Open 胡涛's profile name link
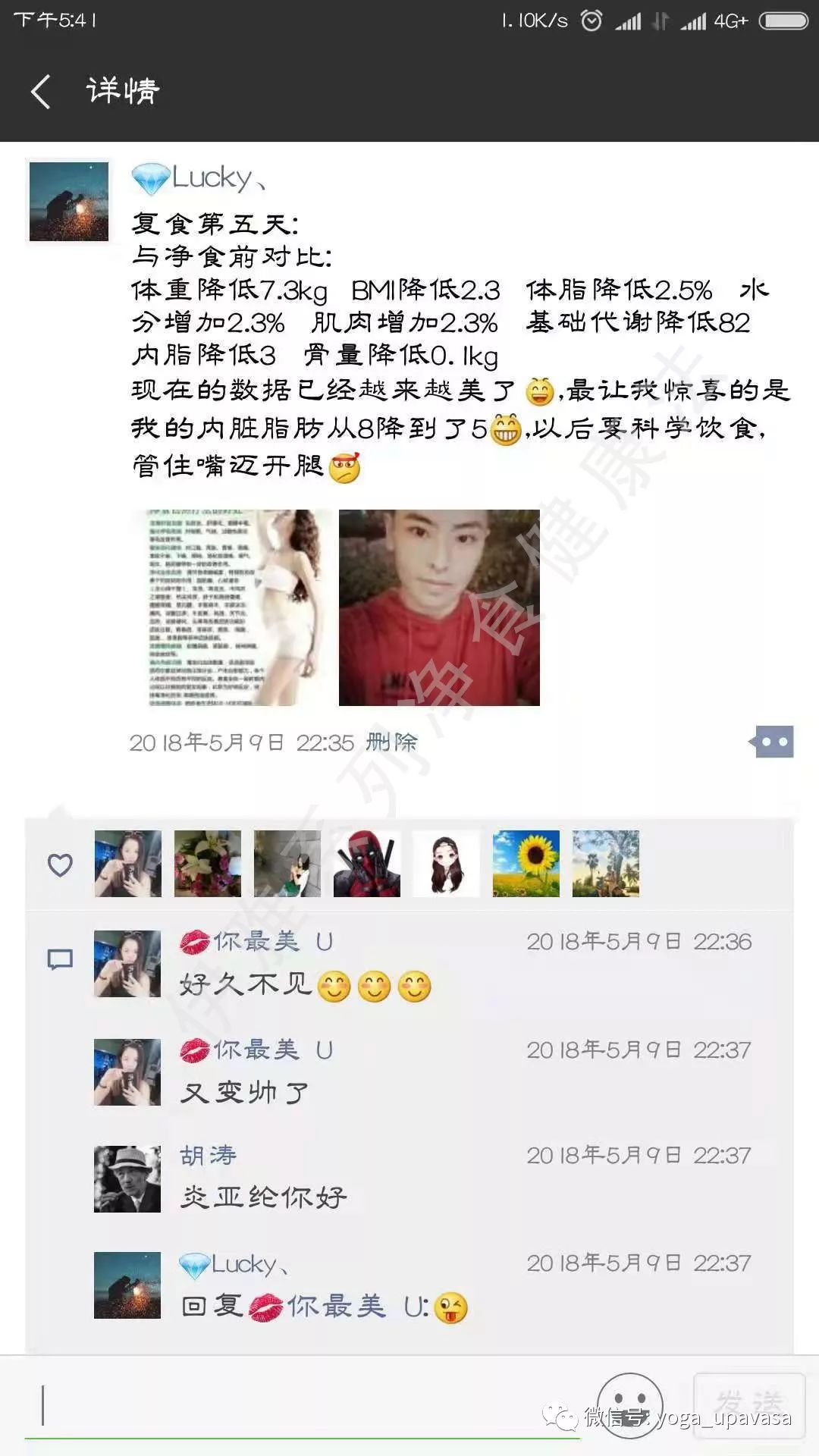This screenshot has width=819, height=1456. [x=208, y=1156]
